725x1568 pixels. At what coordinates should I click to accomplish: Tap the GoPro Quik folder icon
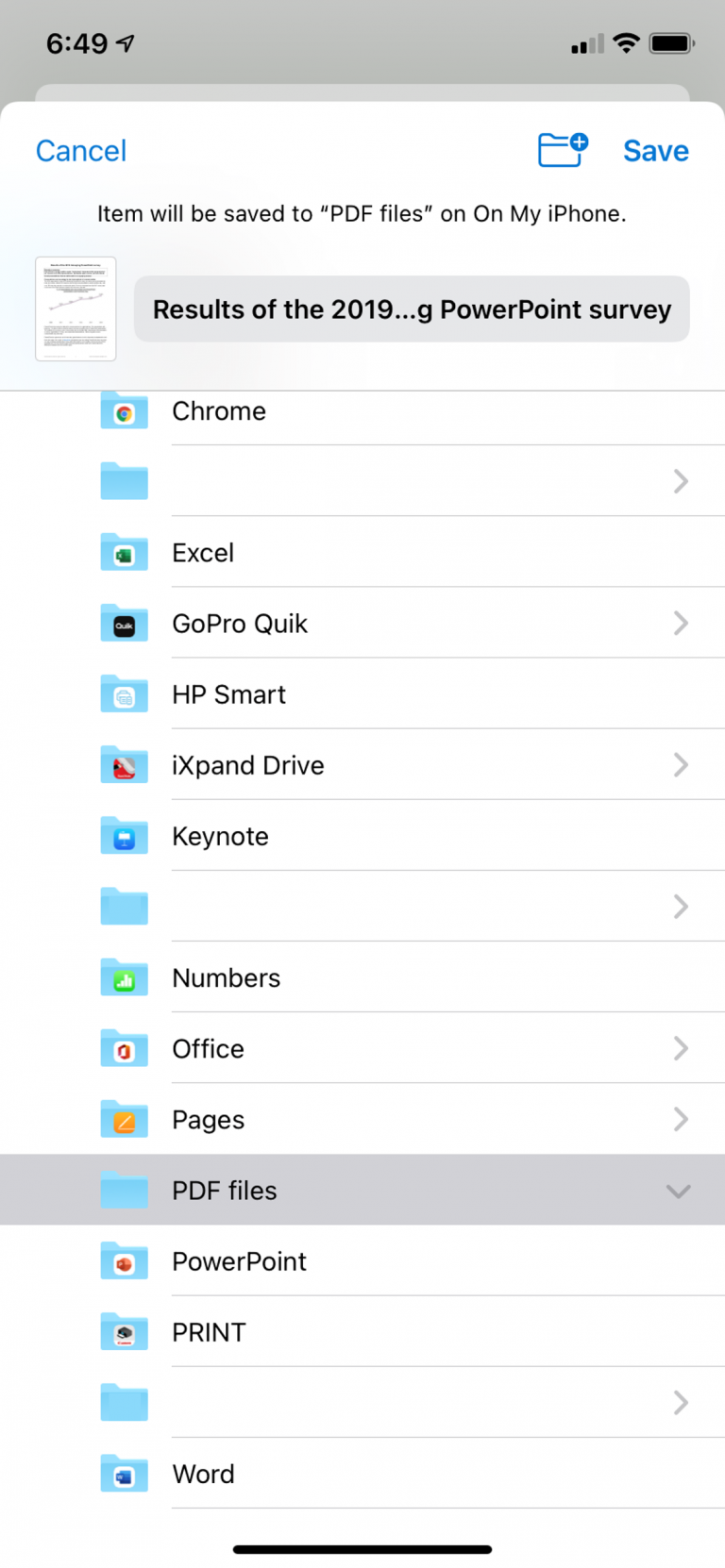(124, 623)
